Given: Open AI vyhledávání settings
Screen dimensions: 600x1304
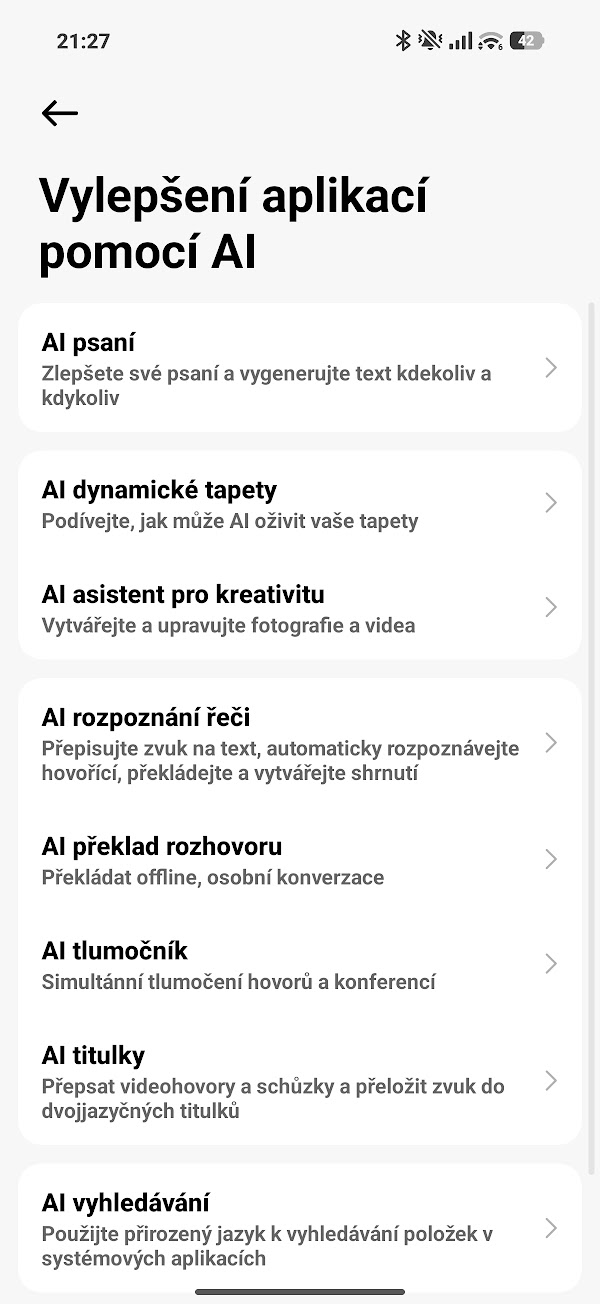Looking at the screenshot, I should coord(299,1228).
